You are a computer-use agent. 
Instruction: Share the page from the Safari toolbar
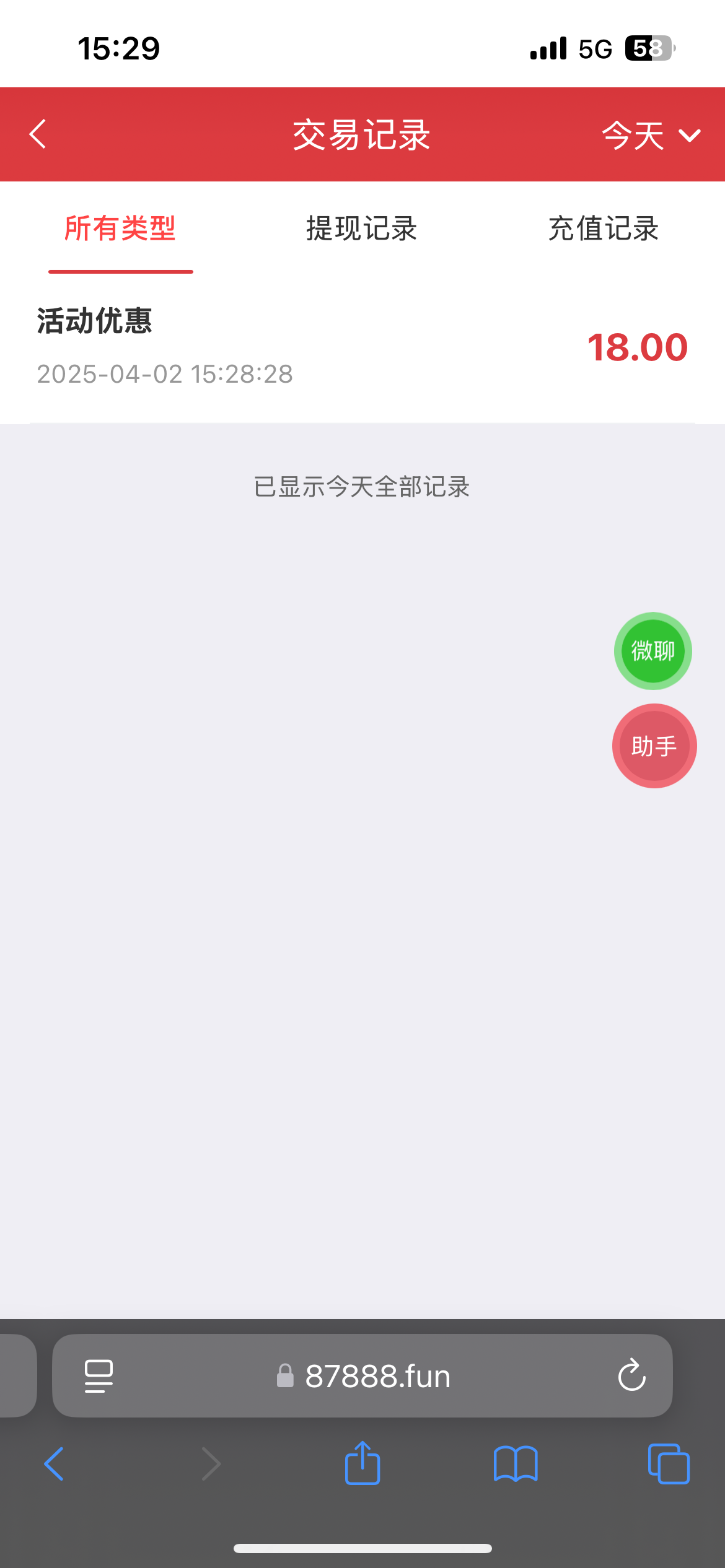click(362, 1464)
